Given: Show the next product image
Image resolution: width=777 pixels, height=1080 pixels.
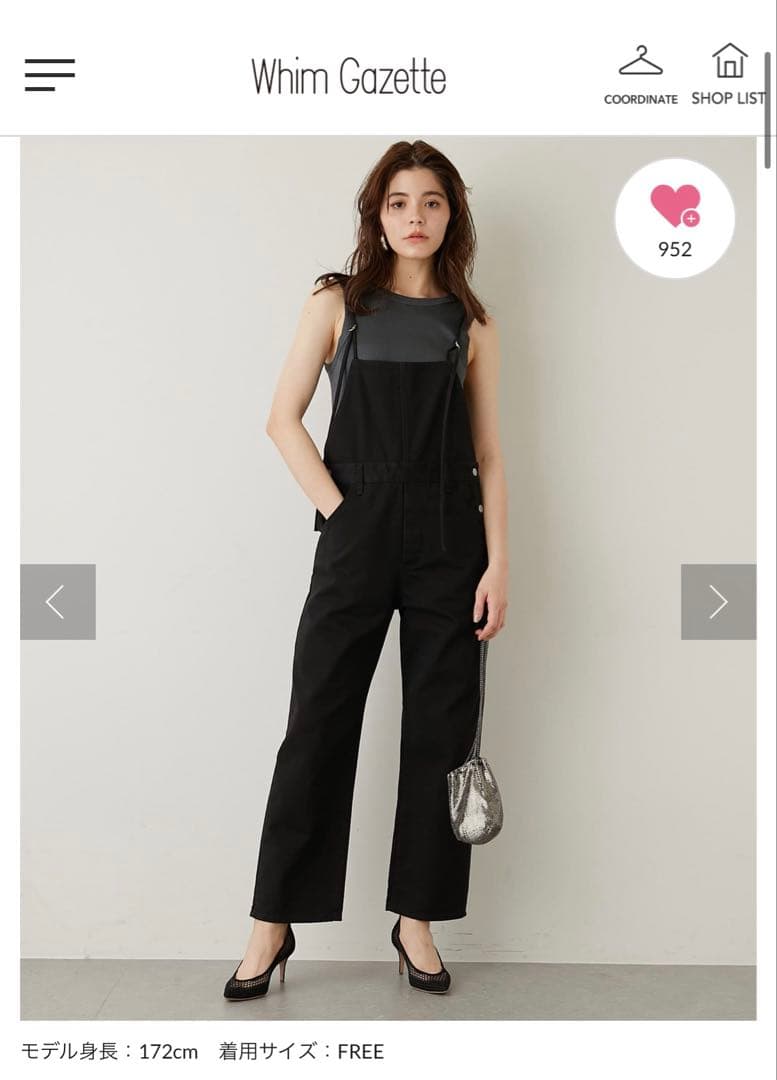Looking at the screenshot, I should [718, 602].
